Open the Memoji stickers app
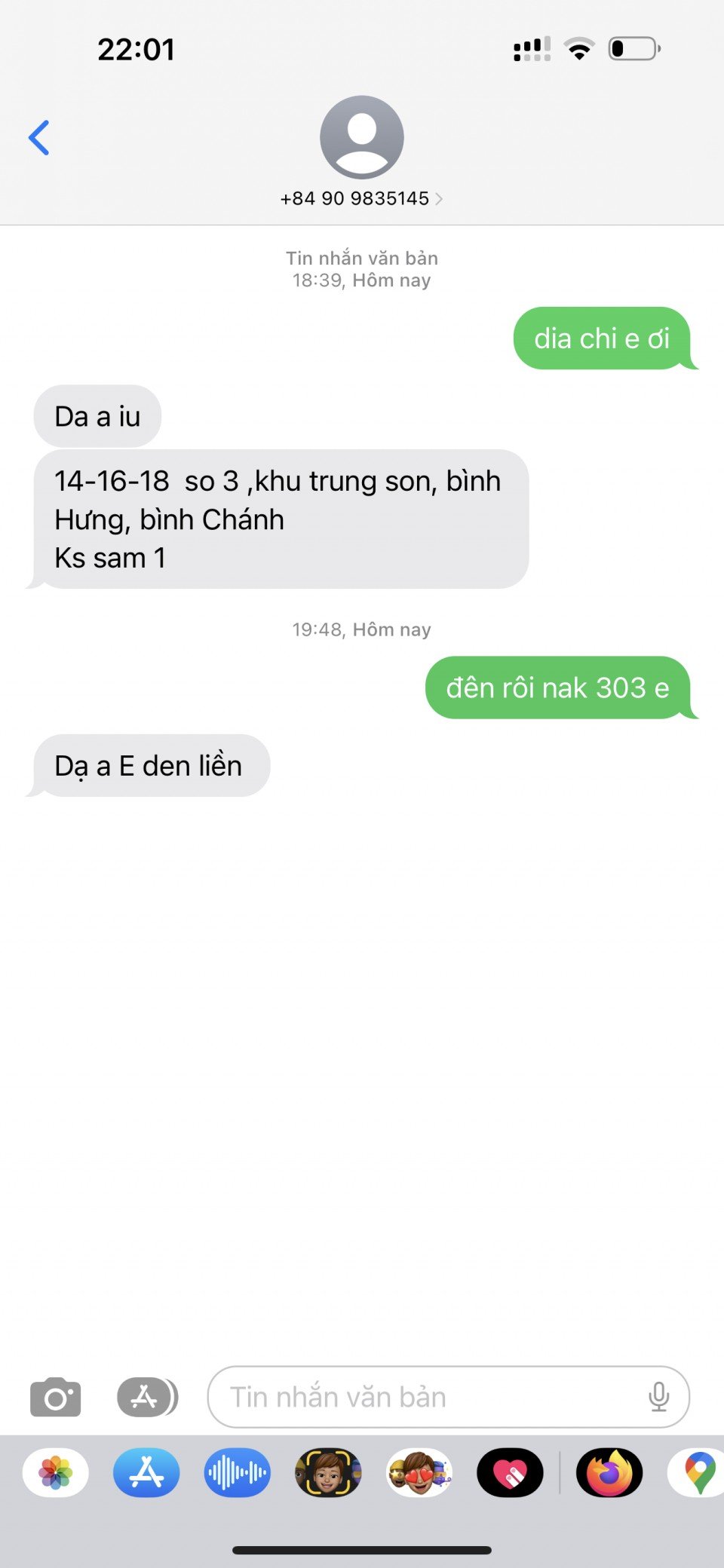The height and width of the screenshot is (1568, 724). (328, 1472)
